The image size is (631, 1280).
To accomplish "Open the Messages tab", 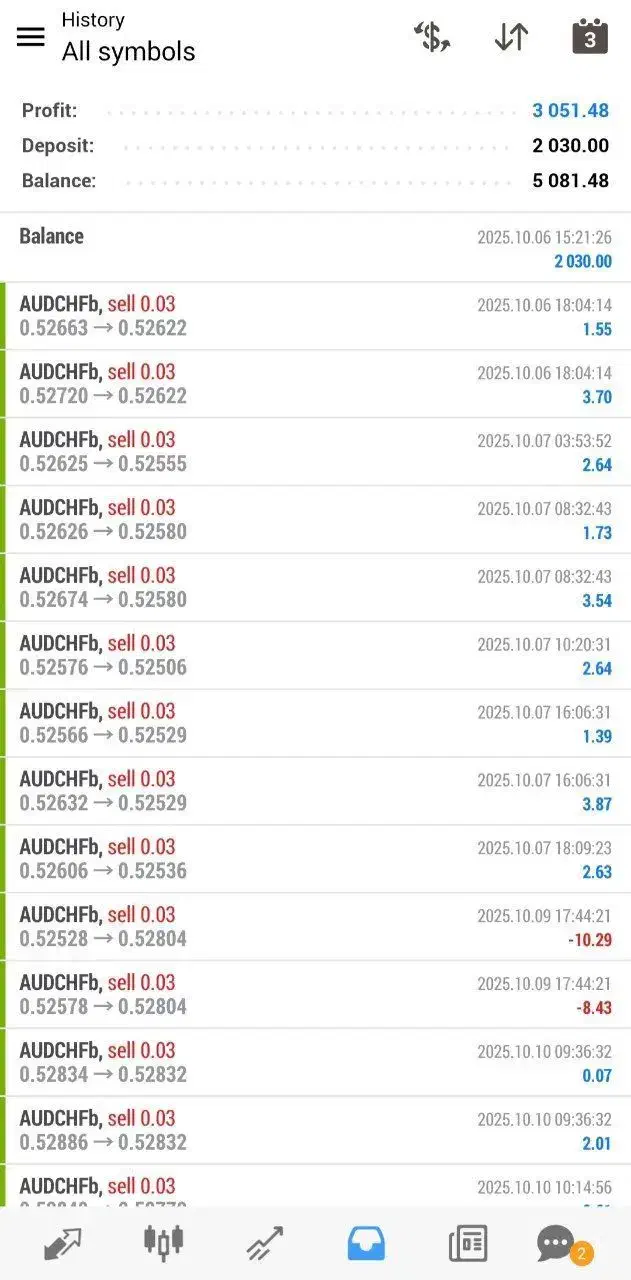I will click(x=558, y=1243).
